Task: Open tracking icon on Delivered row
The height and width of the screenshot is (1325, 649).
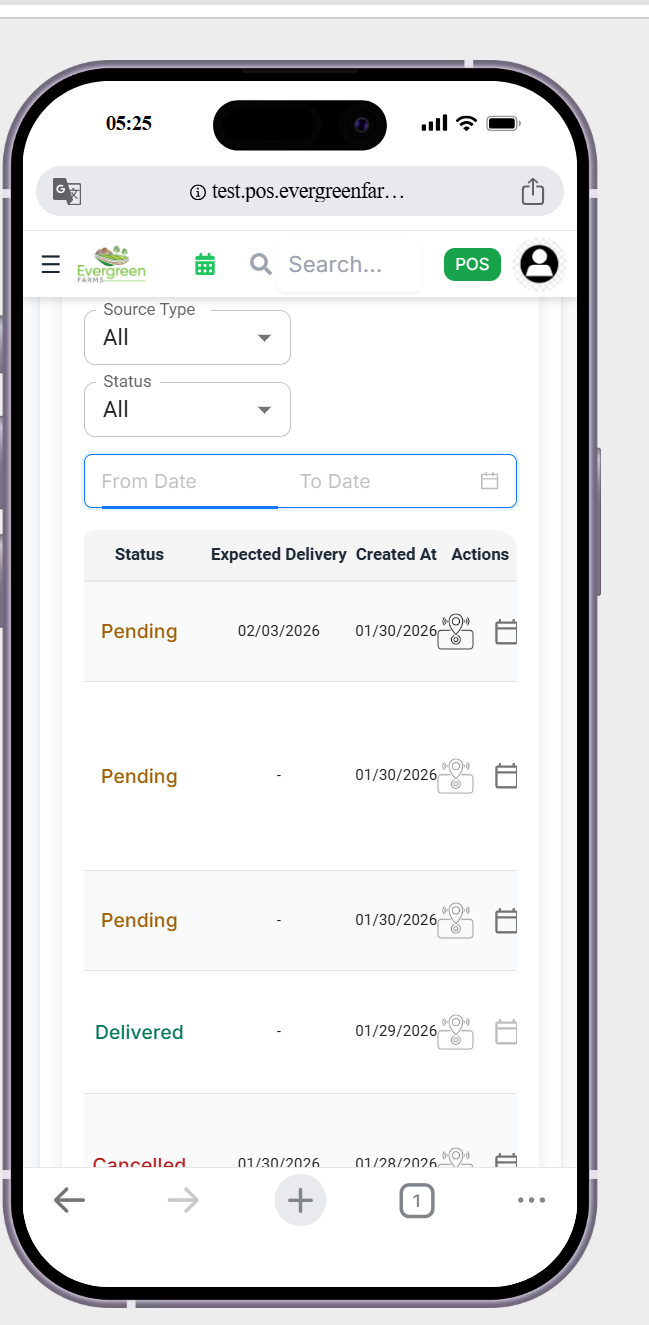Action: 456,1032
